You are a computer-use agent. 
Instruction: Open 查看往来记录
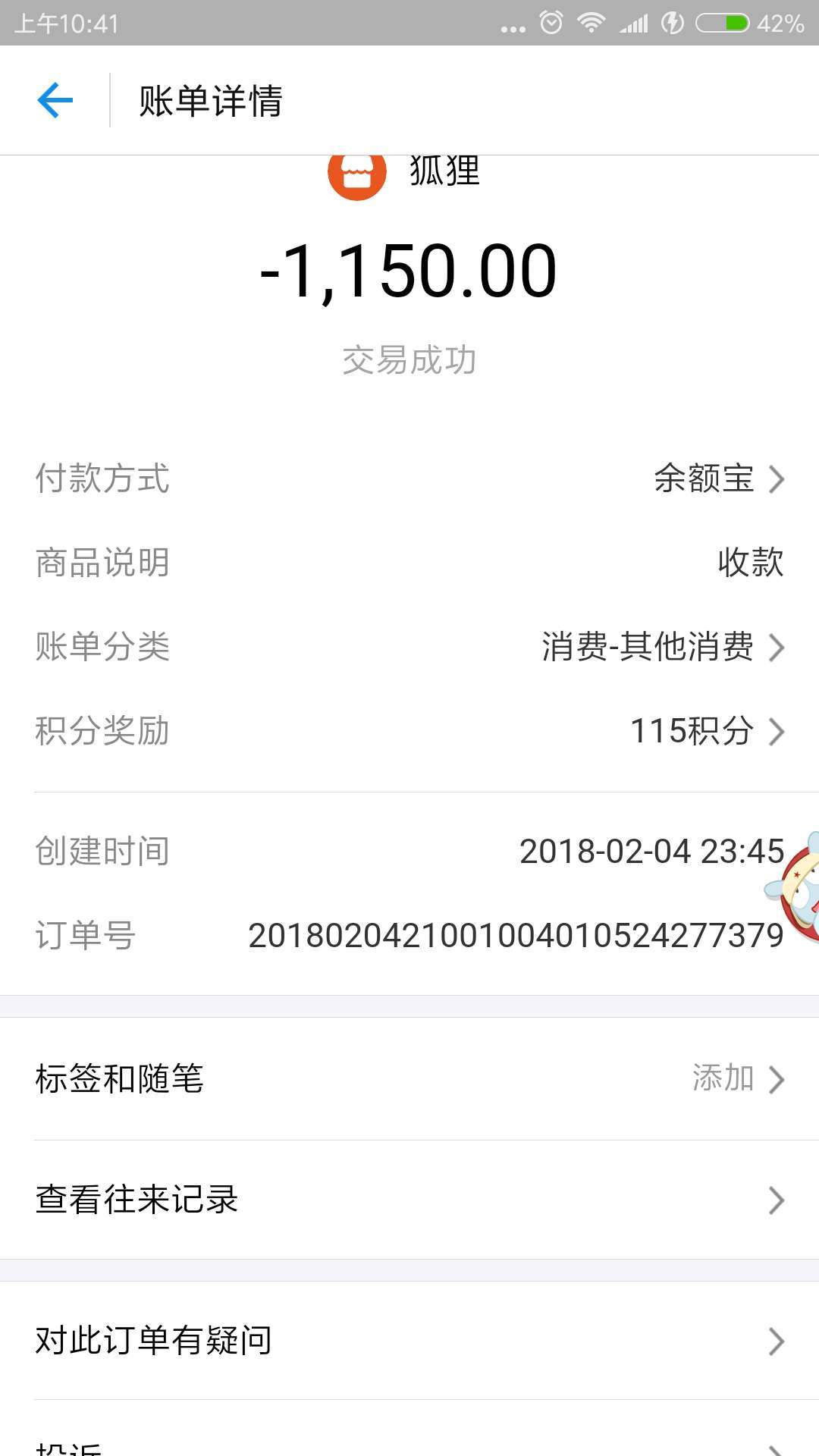(x=409, y=1200)
